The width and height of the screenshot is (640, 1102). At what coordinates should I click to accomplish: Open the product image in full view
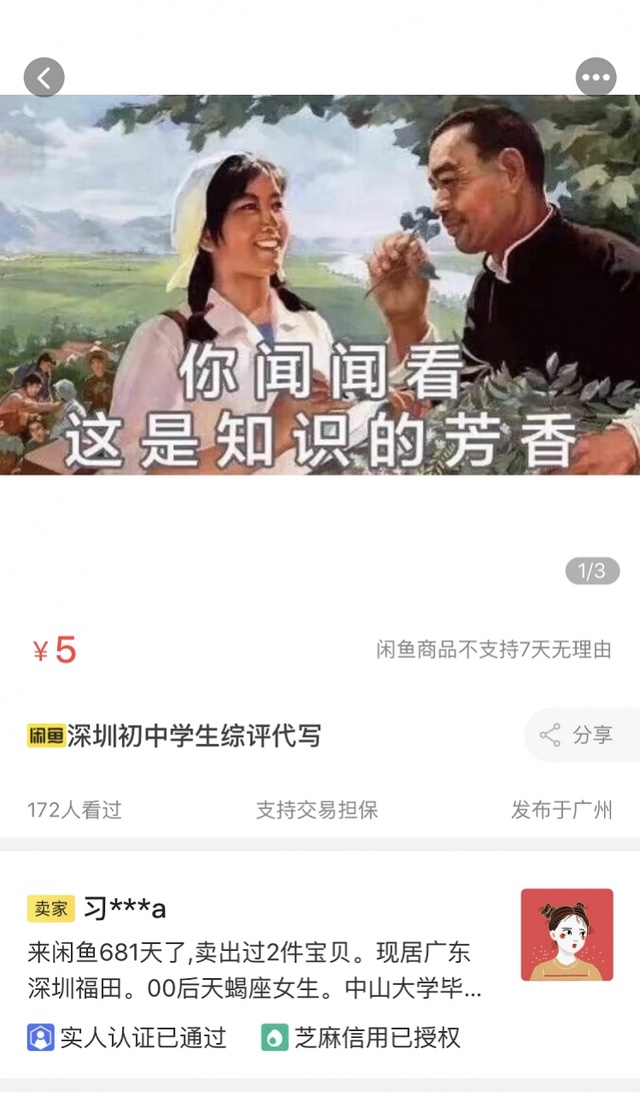tap(320, 285)
